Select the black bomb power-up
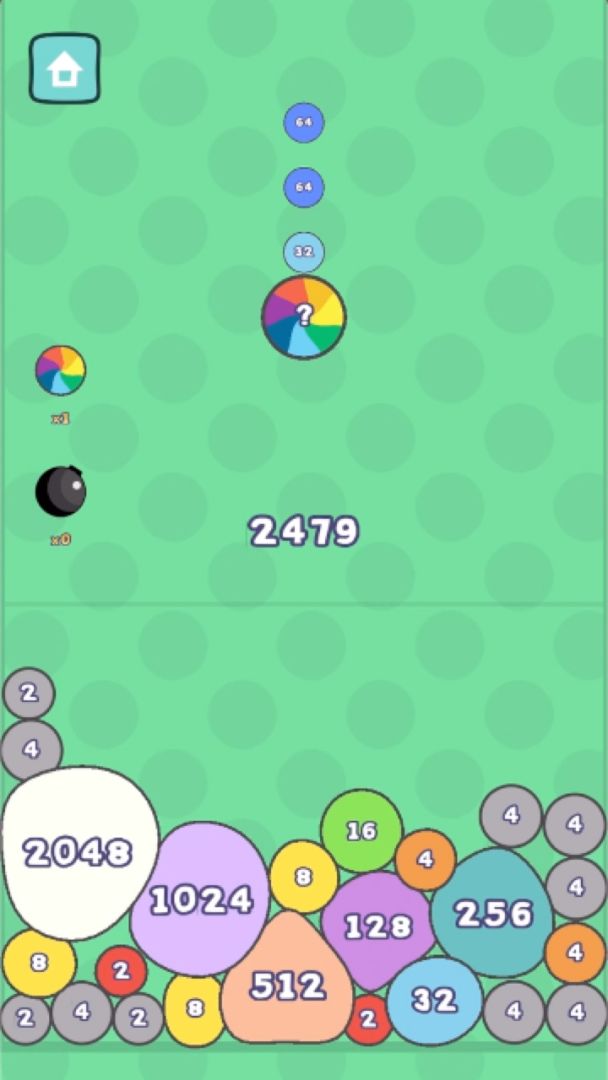 (60, 491)
